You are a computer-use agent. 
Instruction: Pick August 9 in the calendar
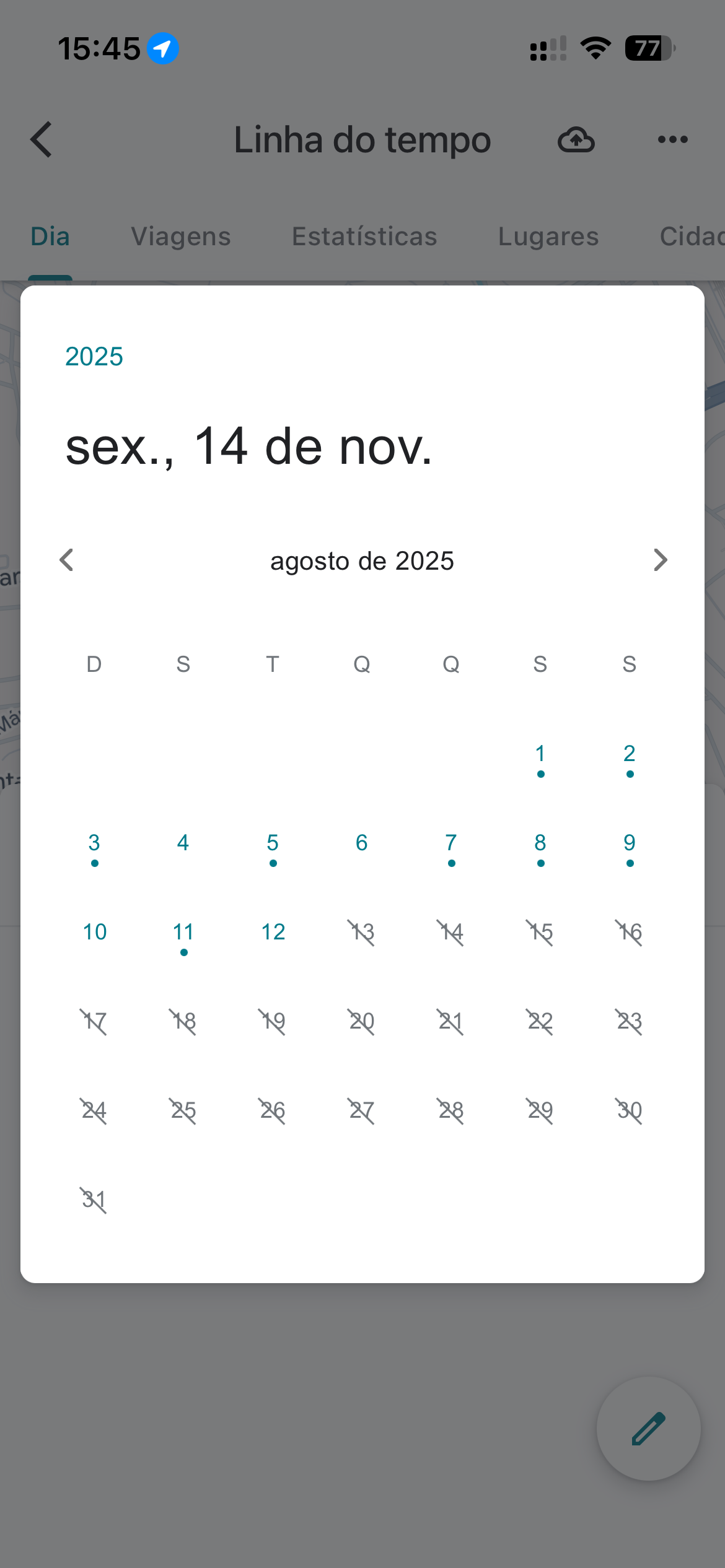coord(630,843)
